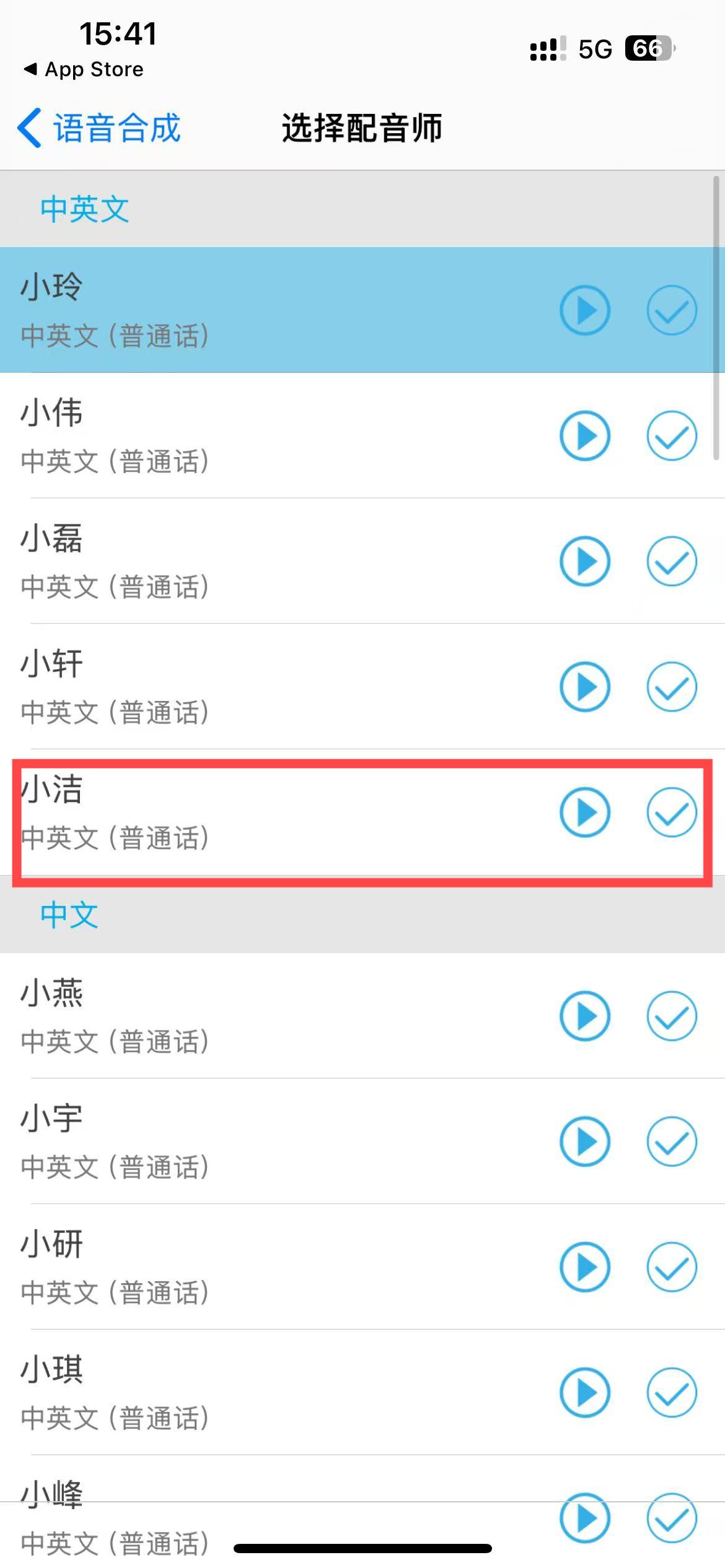Select 小研 as the voice
The width and height of the screenshot is (725, 1568).
[x=672, y=1267]
